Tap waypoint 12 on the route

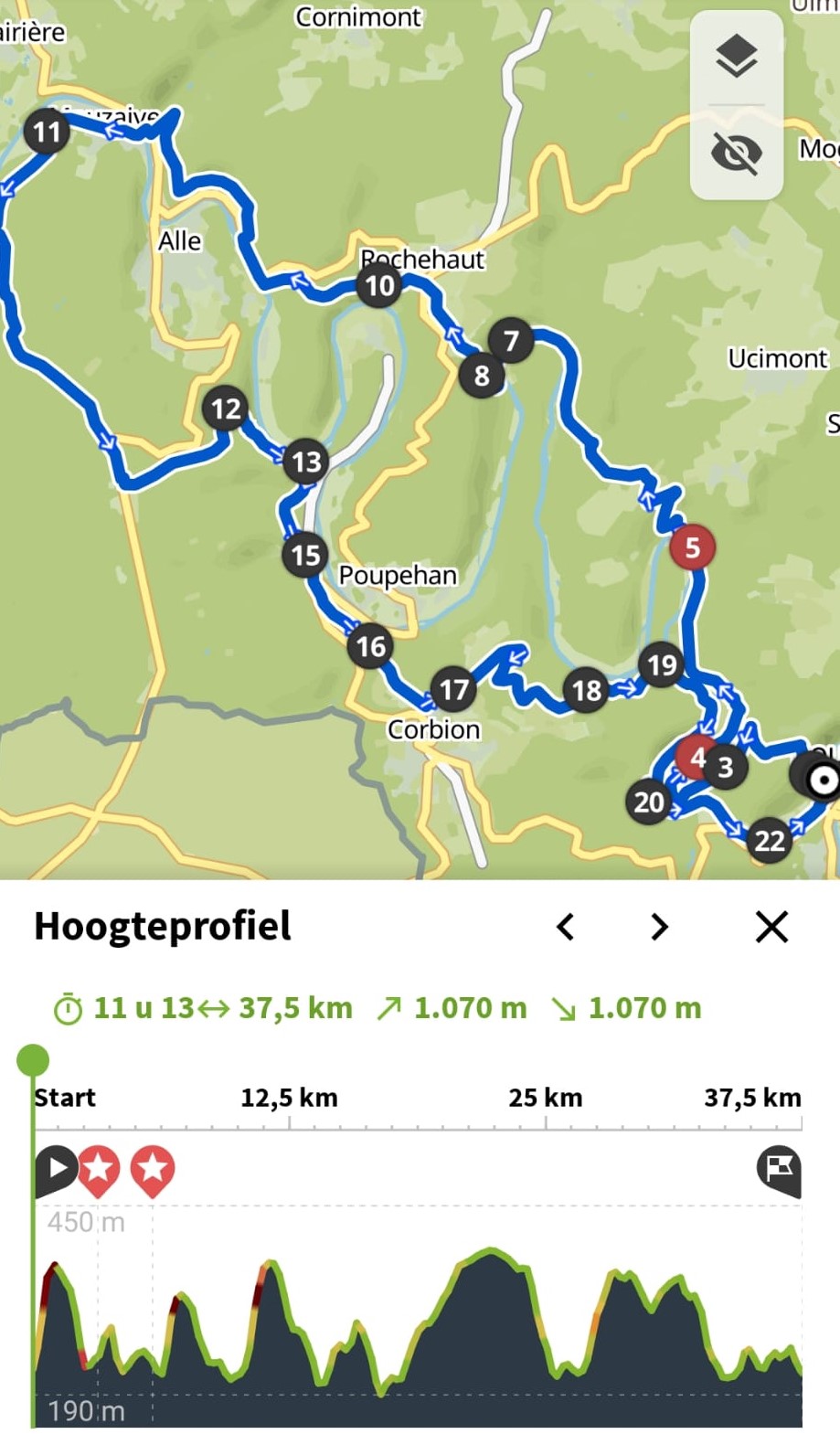[226, 409]
